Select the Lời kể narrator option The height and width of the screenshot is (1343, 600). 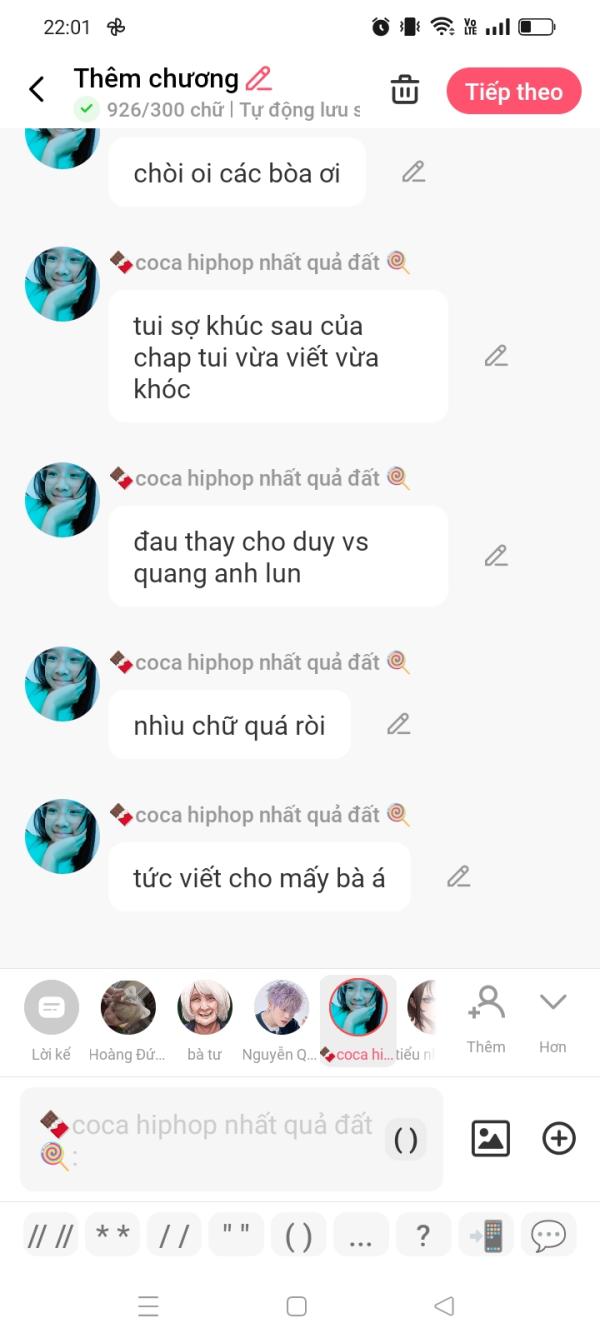click(x=51, y=1019)
